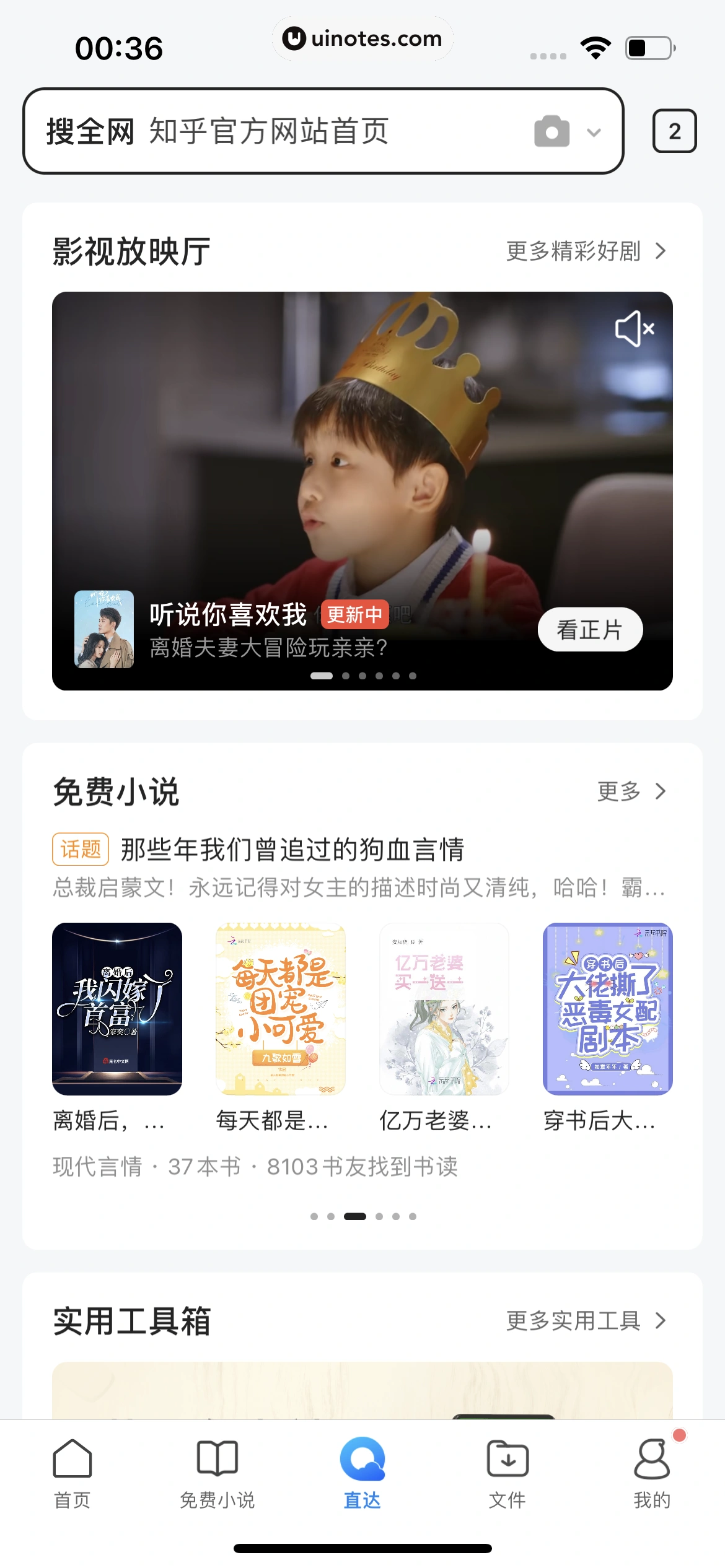
Task: Open 更多实用工具 link
Action: click(x=586, y=1321)
